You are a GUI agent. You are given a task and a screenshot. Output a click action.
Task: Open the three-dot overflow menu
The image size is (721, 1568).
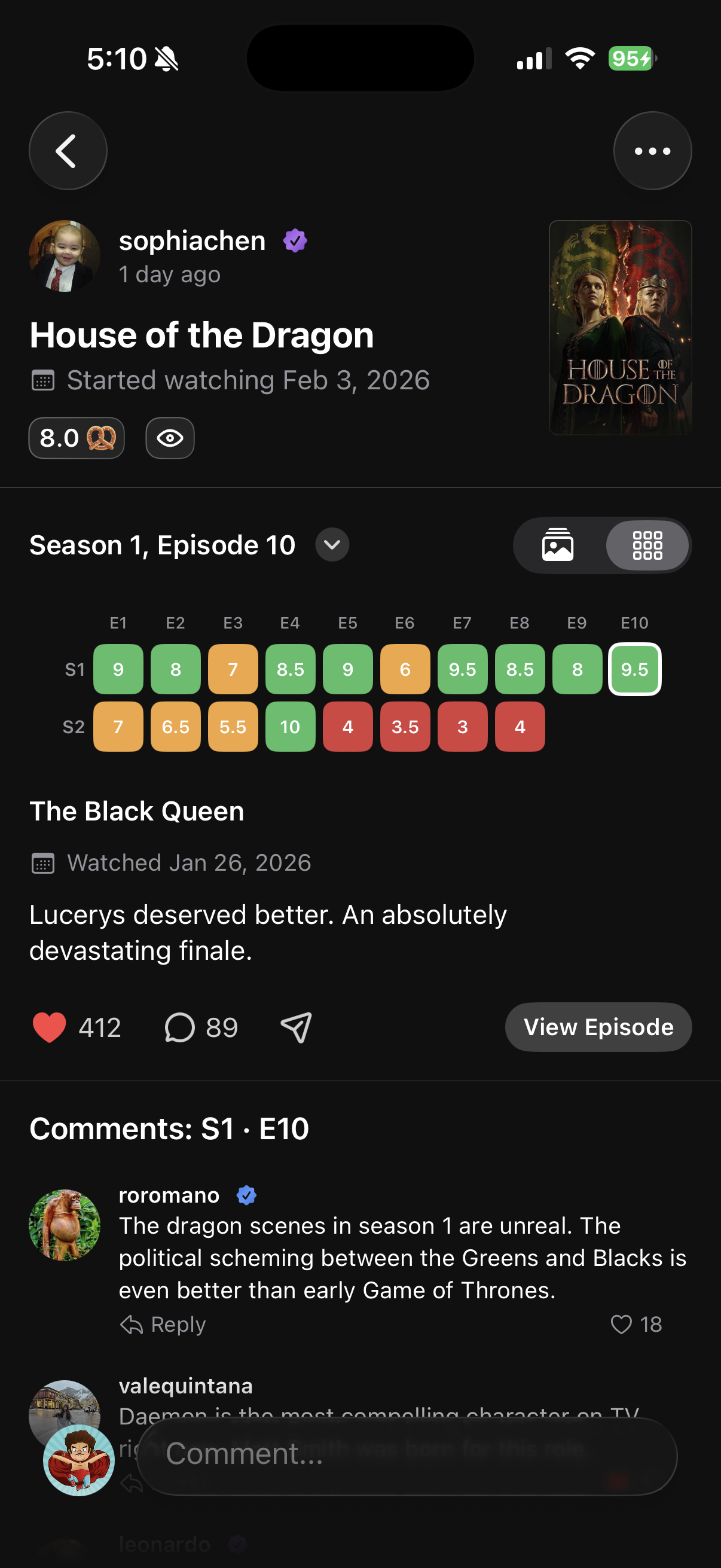[x=652, y=151]
